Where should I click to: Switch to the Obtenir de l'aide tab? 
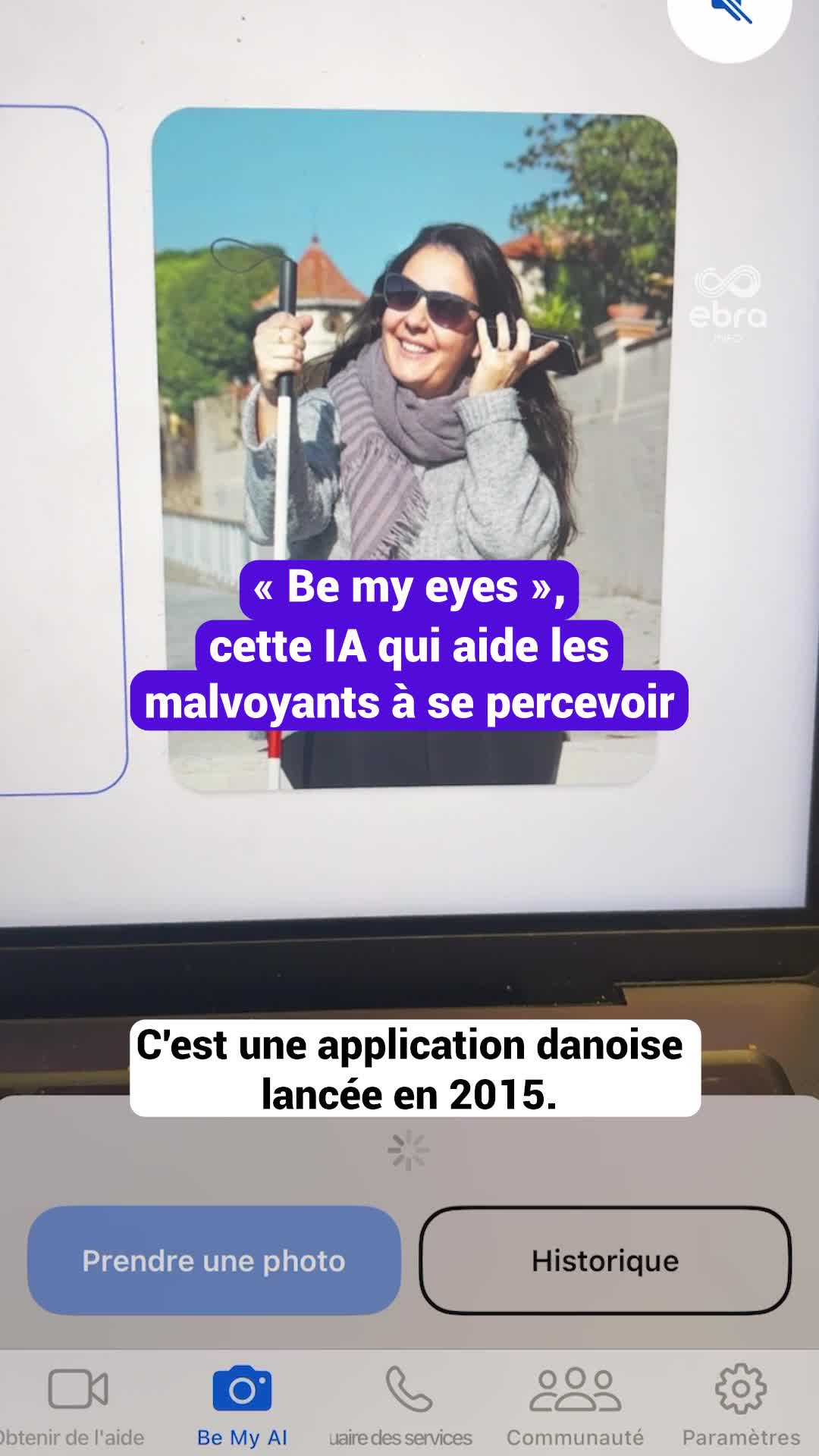tap(76, 1404)
